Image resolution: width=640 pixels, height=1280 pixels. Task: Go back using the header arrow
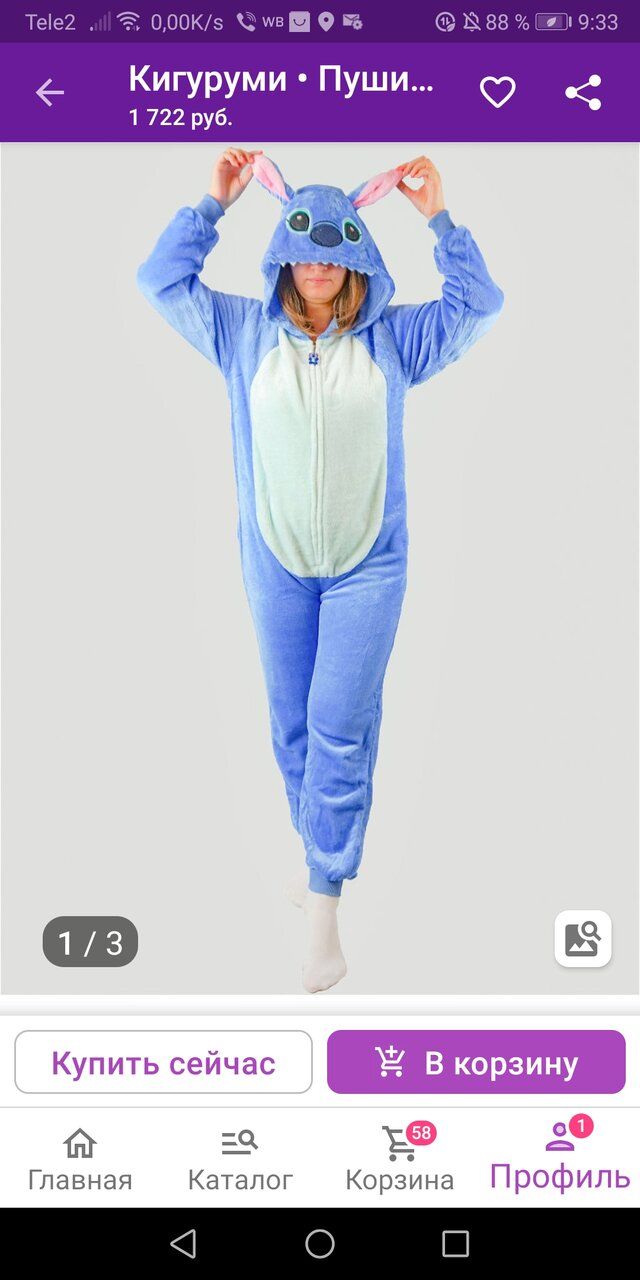(49, 93)
